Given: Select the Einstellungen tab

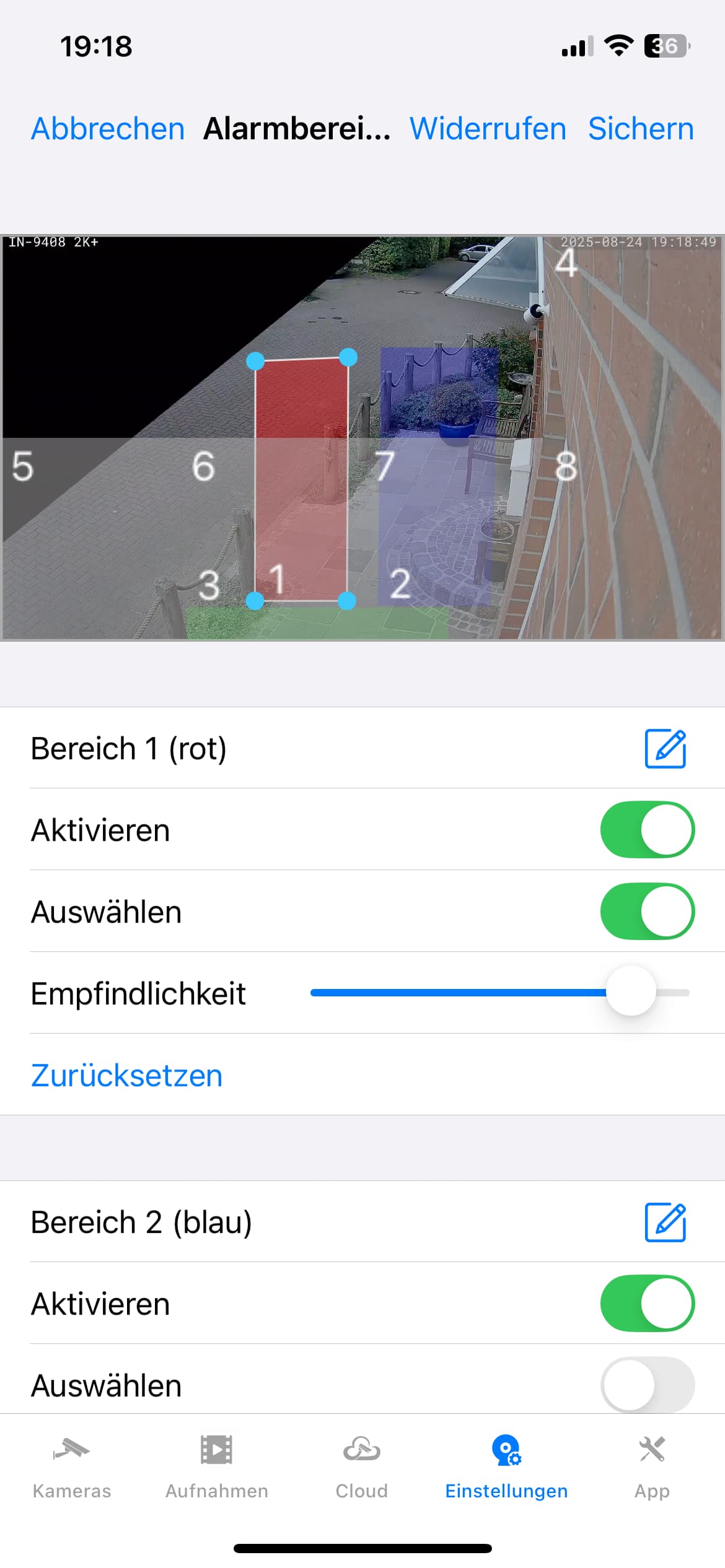Looking at the screenshot, I should tap(507, 1466).
